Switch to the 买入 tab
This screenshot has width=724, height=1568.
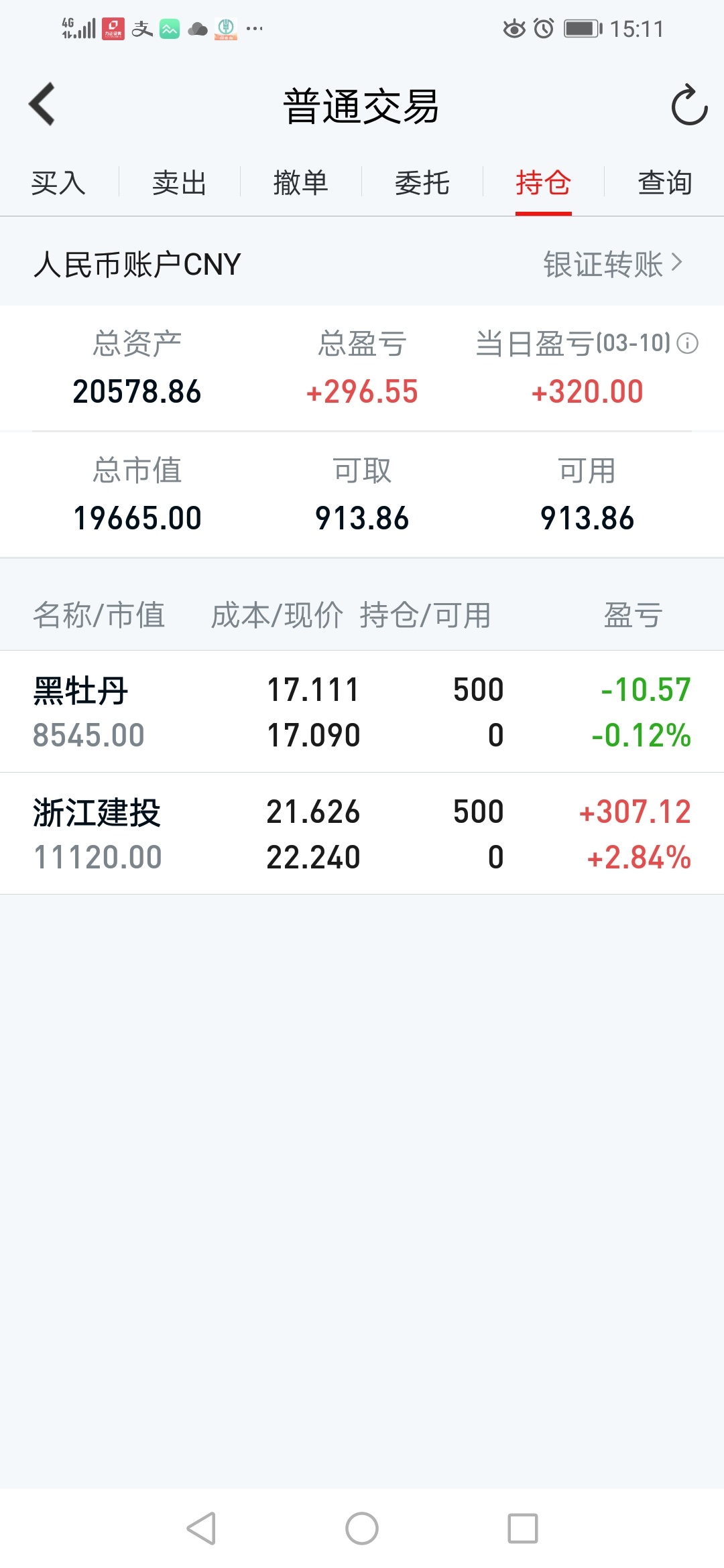coord(59,183)
